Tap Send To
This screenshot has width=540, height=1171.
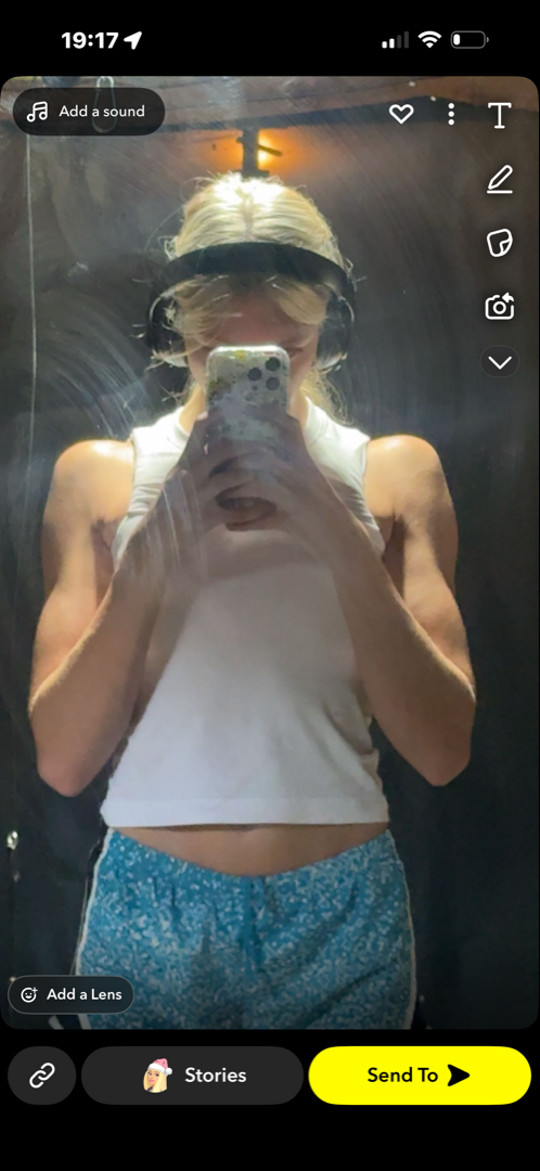[420, 1075]
